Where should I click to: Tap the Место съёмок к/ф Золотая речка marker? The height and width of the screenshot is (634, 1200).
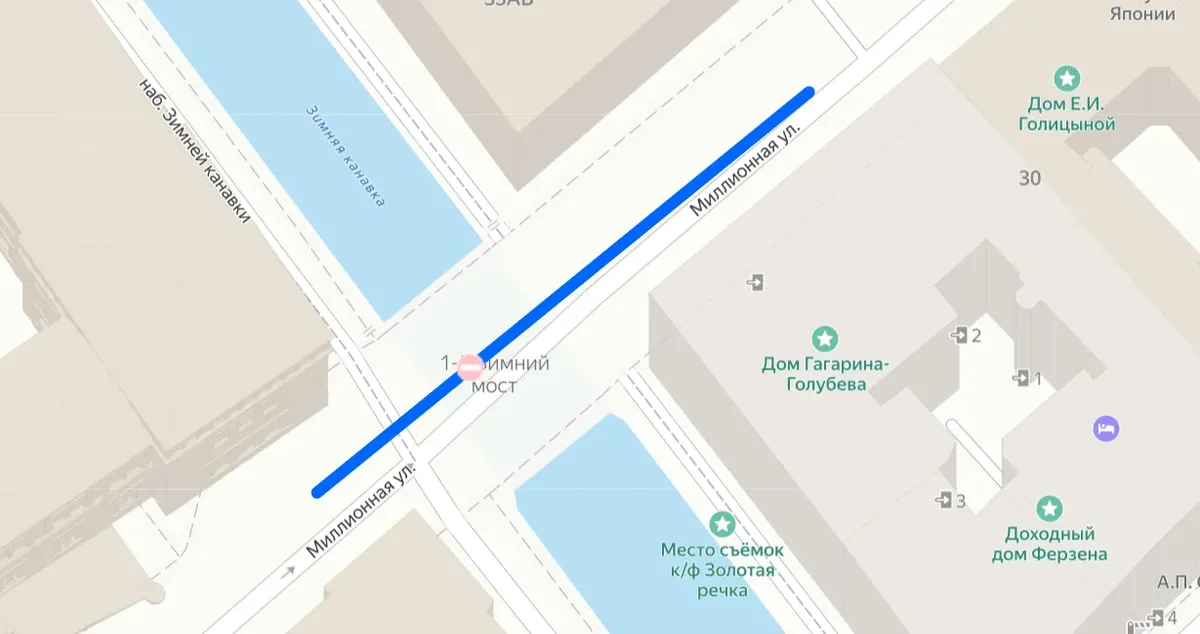pyautogui.click(x=722, y=523)
